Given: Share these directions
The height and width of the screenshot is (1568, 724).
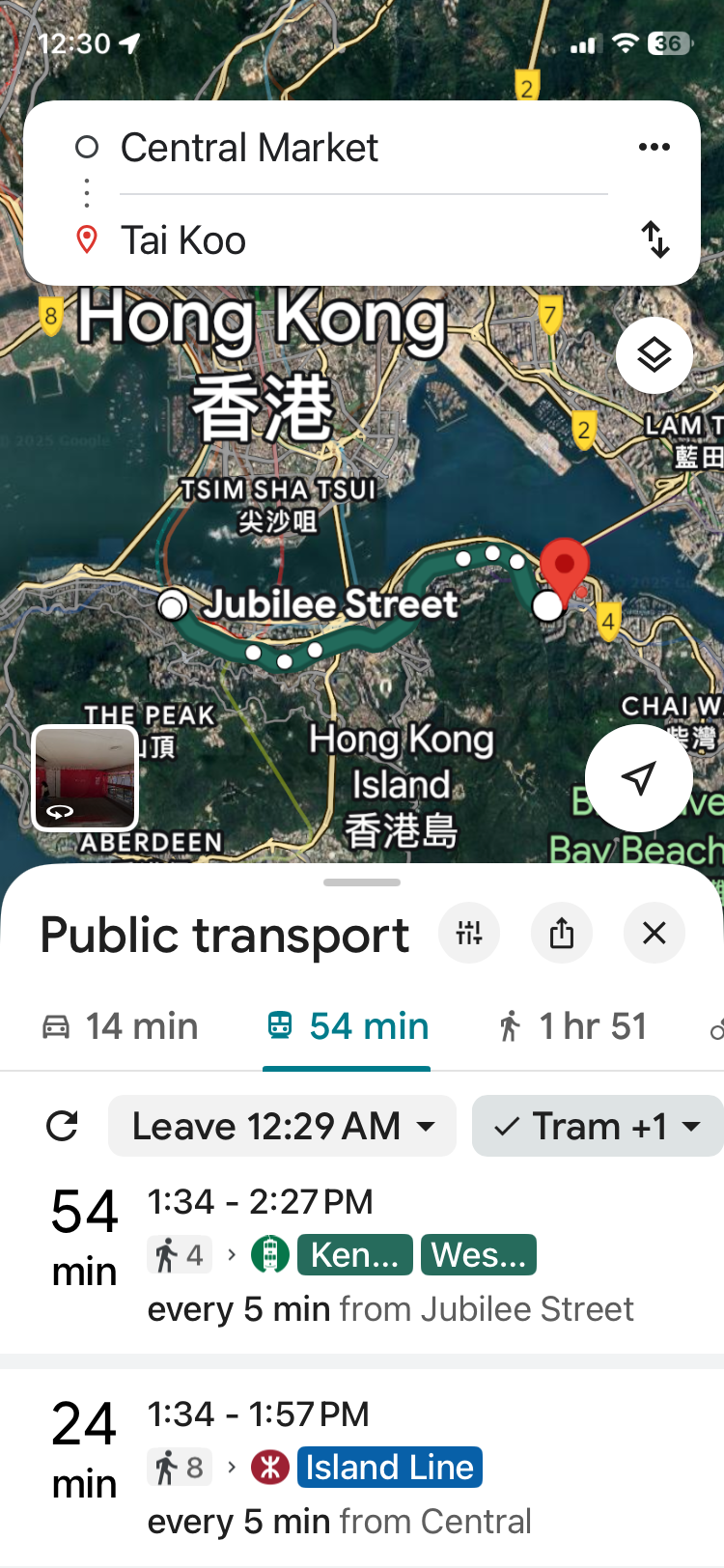Looking at the screenshot, I should click(x=562, y=934).
